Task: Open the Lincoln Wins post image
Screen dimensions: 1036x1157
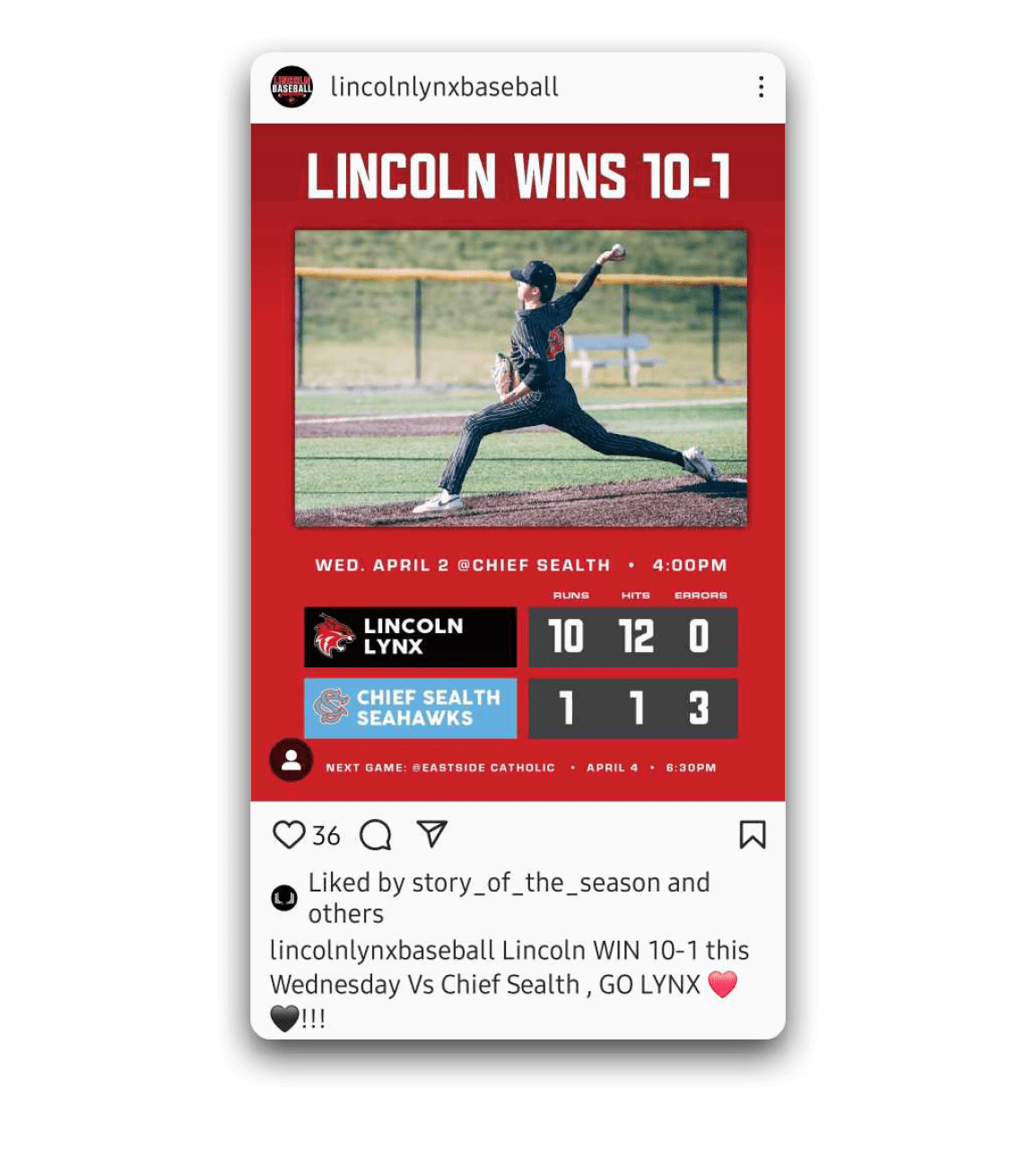Action: [520, 377]
